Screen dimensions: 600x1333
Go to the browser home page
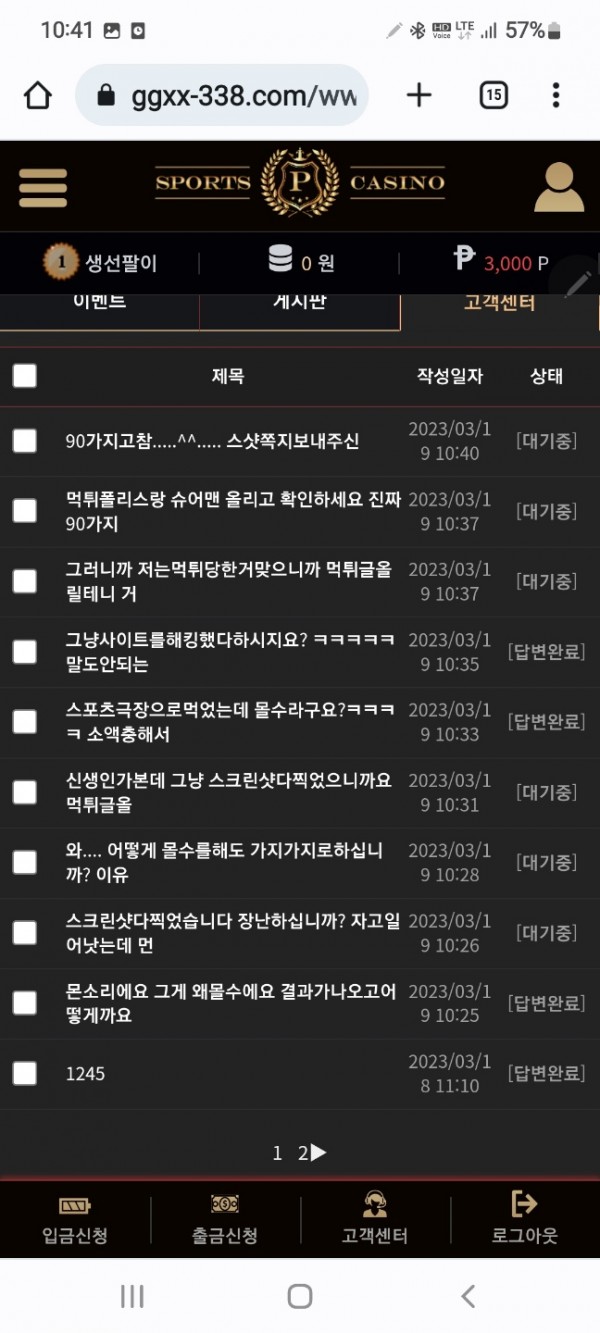[37, 95]
